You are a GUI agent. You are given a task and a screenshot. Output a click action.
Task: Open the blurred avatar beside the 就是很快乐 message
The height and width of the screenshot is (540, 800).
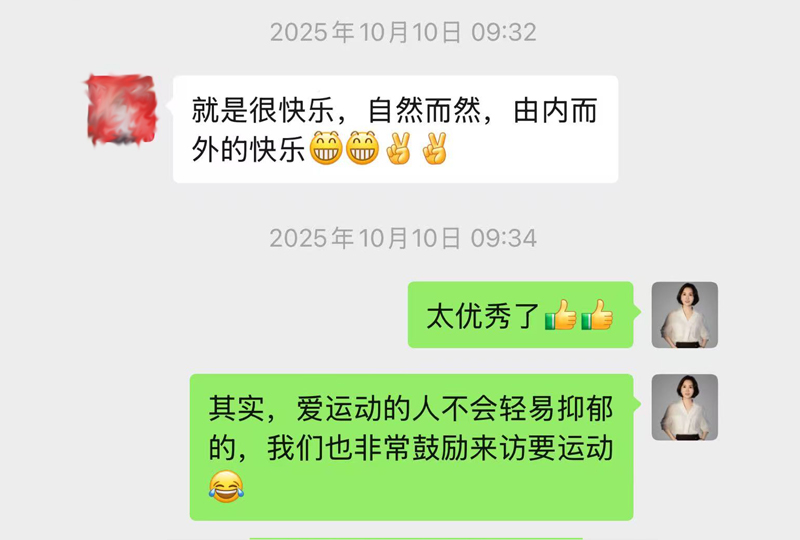121,109
